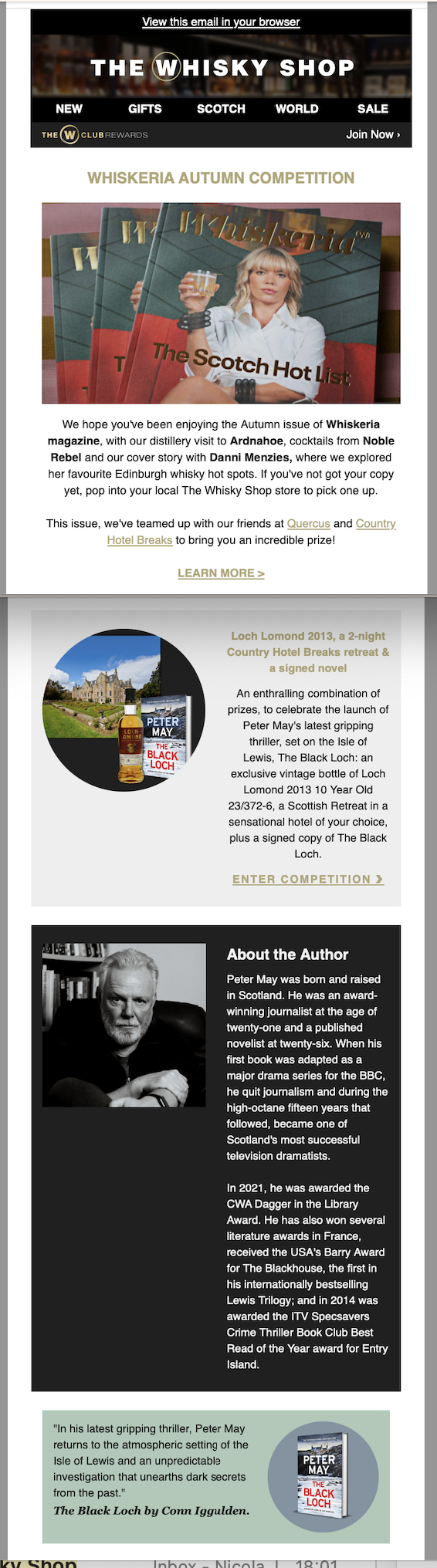Open the Country Hotel Breaks link

[252, 532]
